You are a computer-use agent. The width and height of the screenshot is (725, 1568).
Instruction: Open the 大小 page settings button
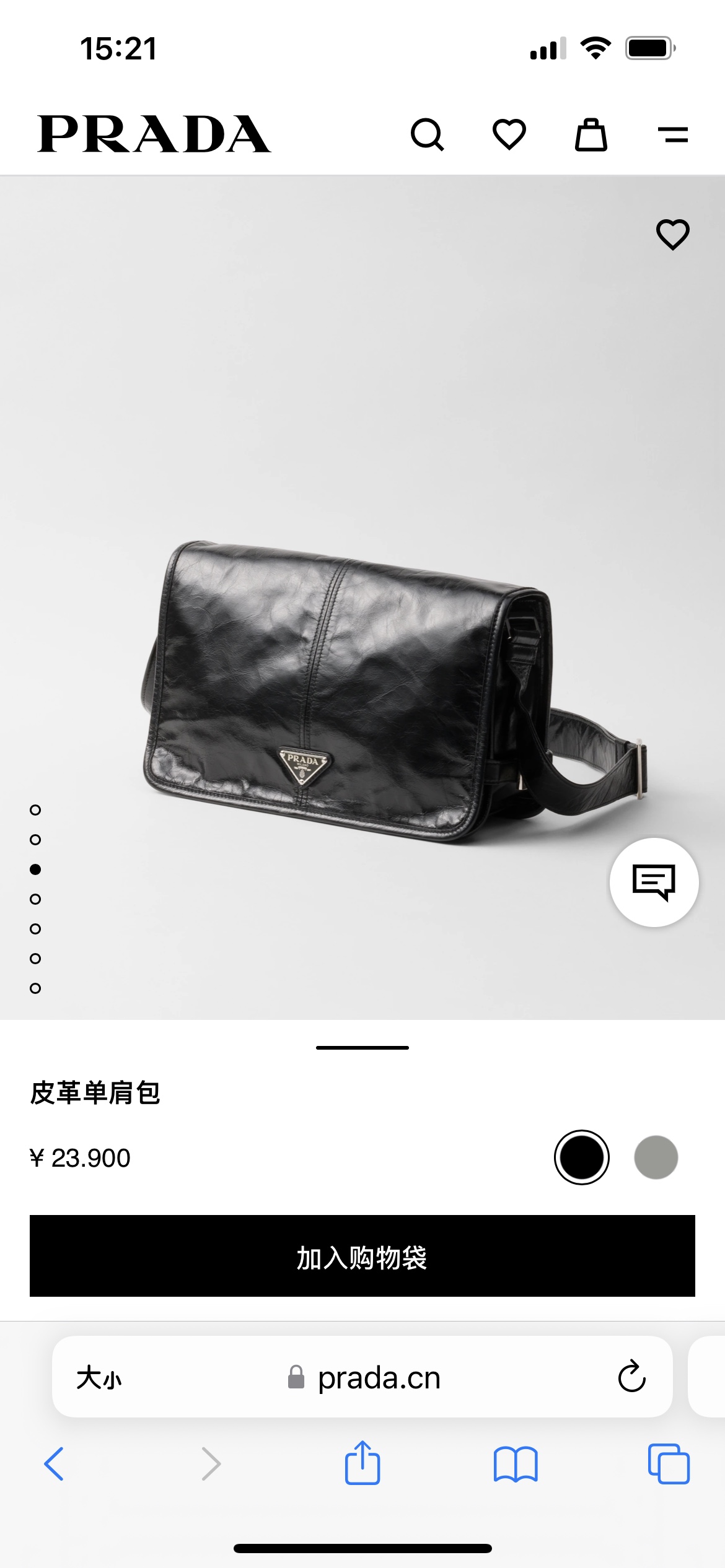pyautogui.click(x=99, y=1378)
